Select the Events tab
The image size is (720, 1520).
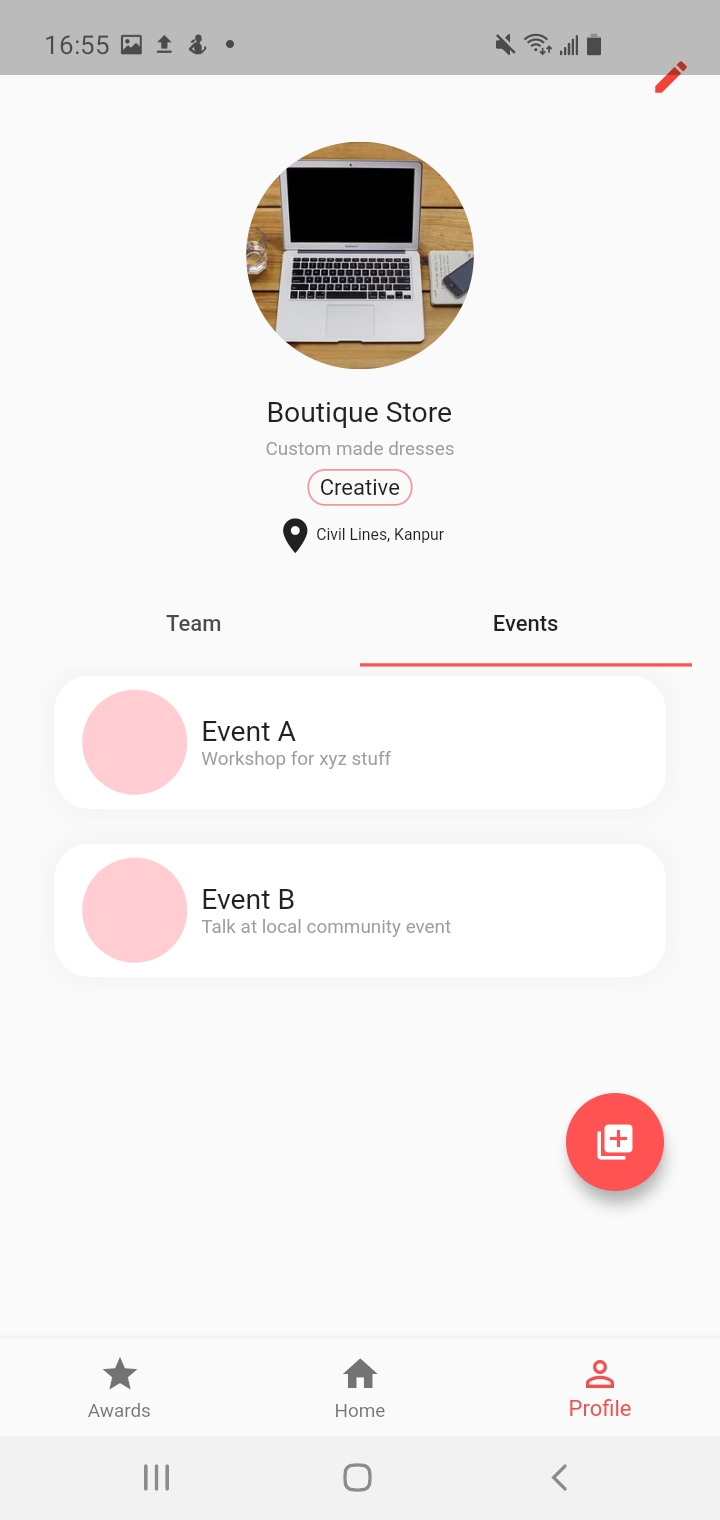pyautogui.click(x=525, y=624)
